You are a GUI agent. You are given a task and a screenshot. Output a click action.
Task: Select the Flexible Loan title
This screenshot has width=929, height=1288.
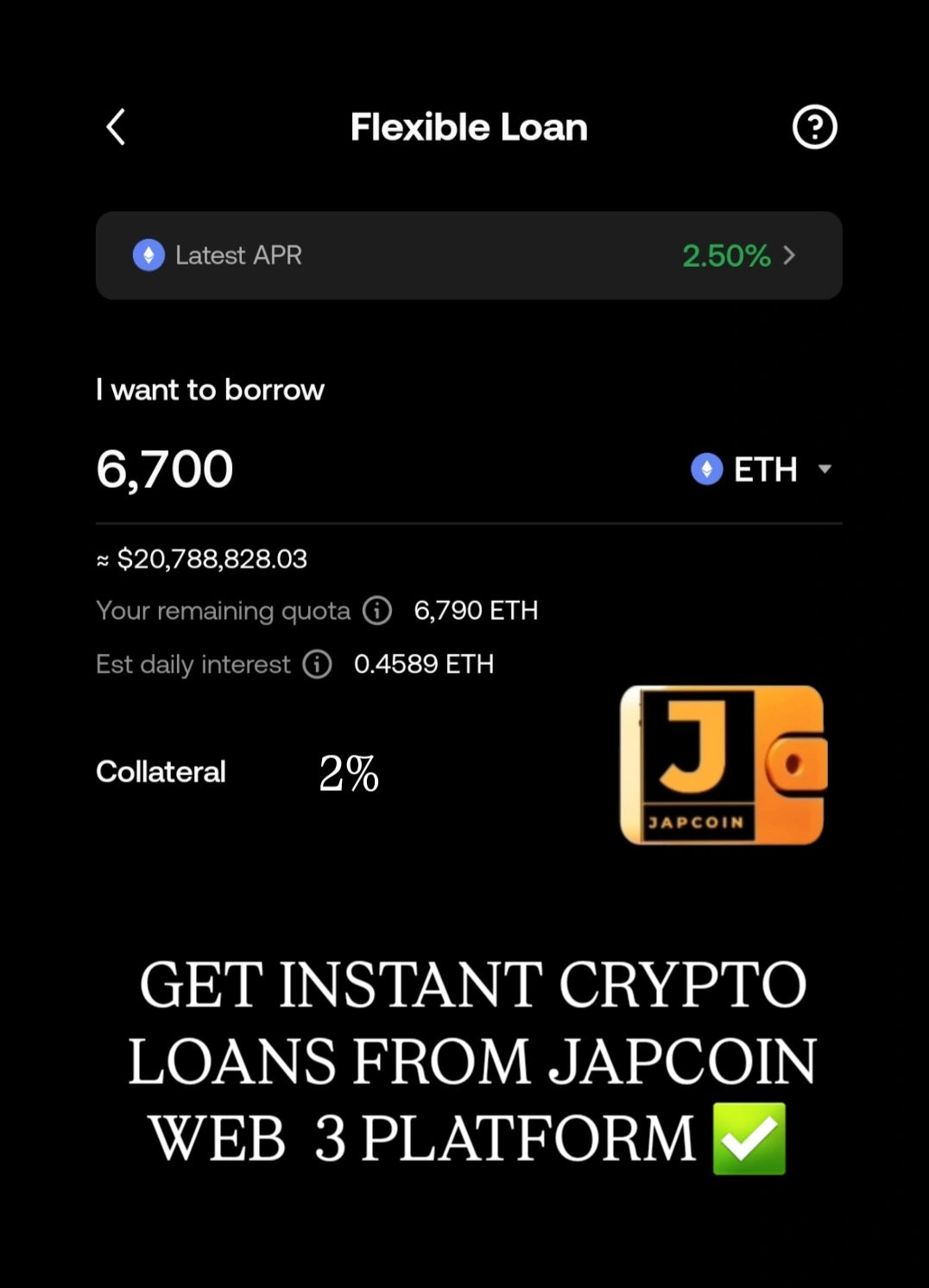(x=468, y=127)
